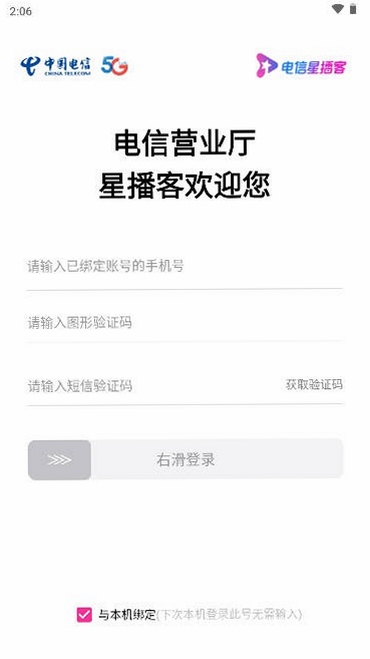
Task: Uncheck the 与本机绑定 checkbox
Action: (84, 615)
